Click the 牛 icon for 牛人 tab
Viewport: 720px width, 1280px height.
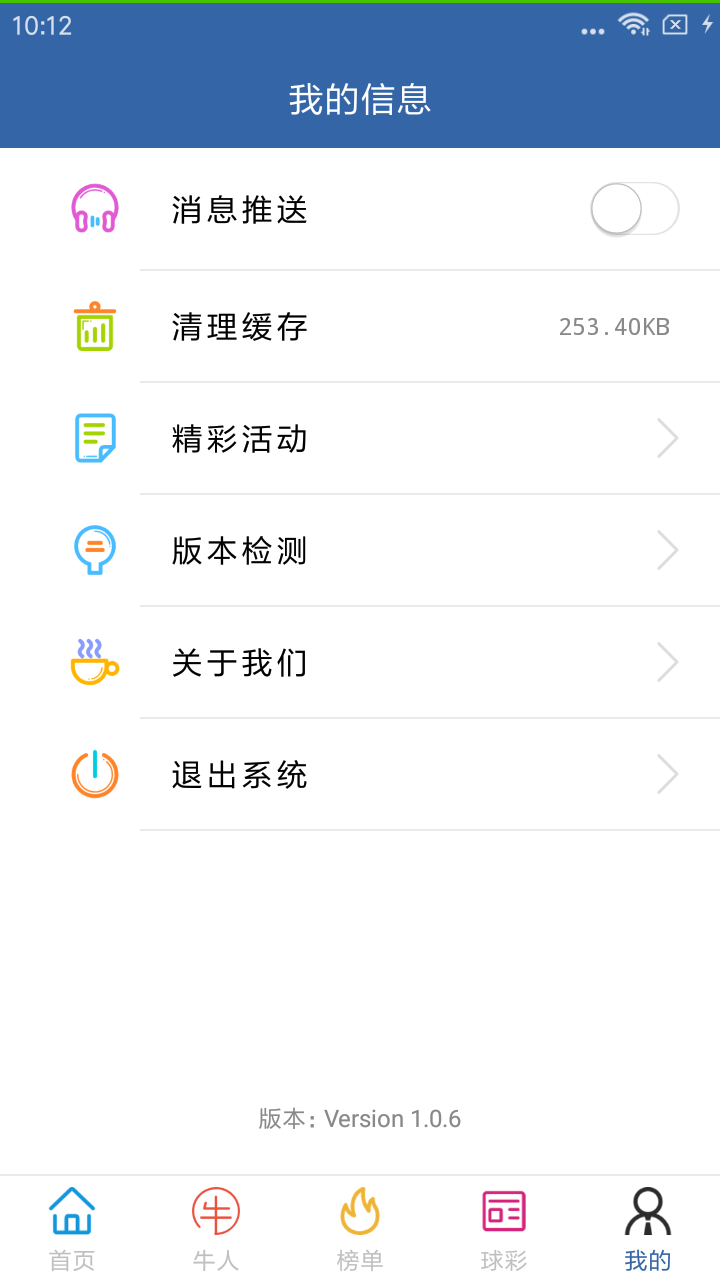tap(215, 1211)
